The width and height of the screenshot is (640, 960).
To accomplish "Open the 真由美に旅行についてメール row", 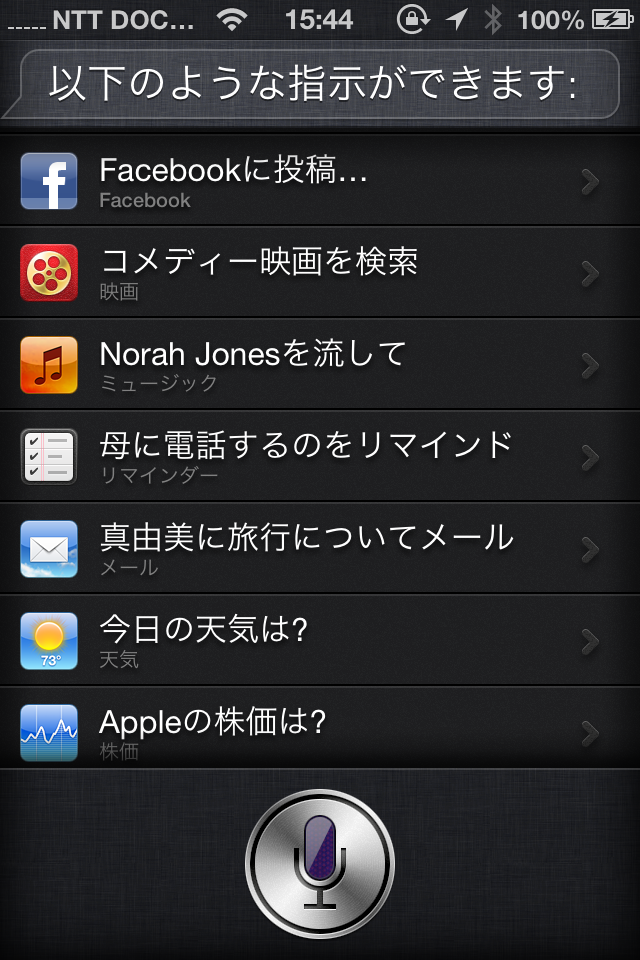I will click(320, 548).
